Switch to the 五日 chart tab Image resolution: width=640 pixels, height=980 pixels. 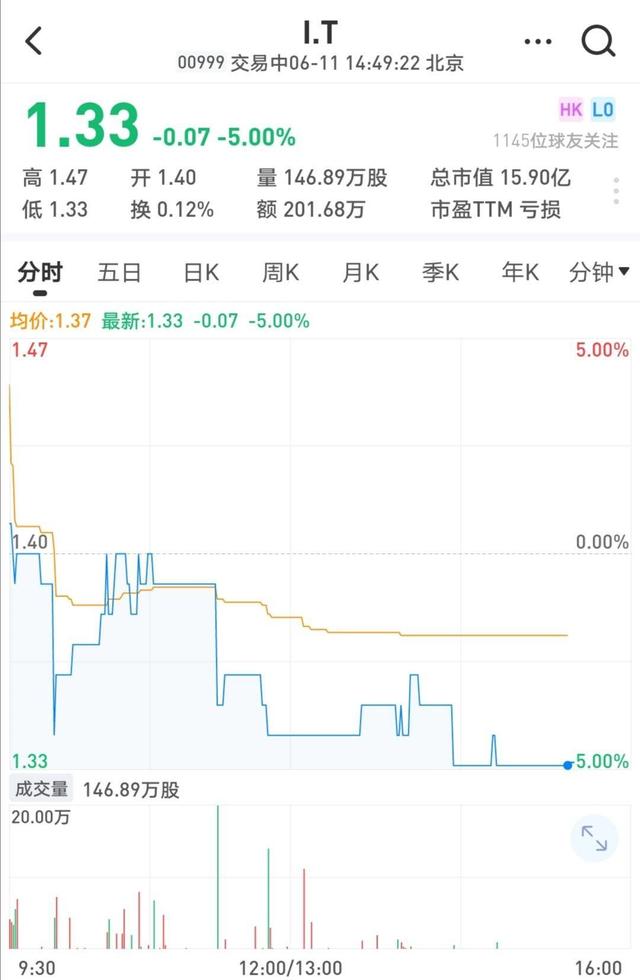(x=119, y=272)
